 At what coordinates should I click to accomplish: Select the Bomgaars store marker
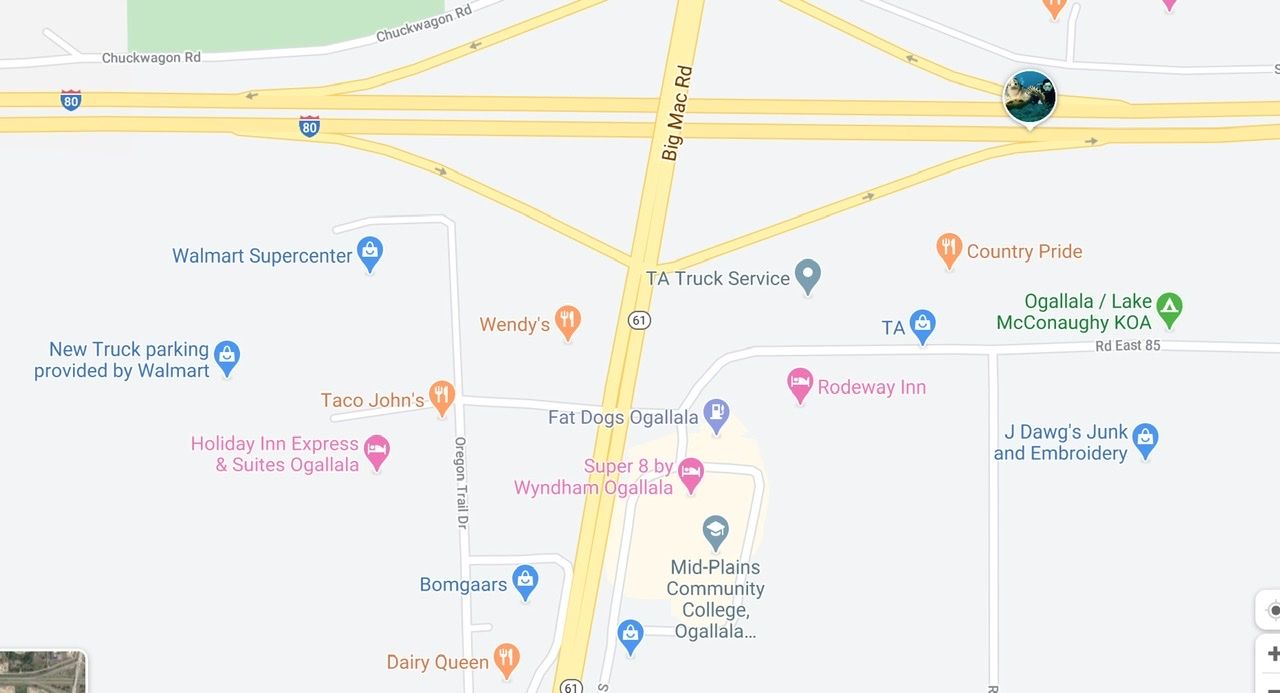525,581
